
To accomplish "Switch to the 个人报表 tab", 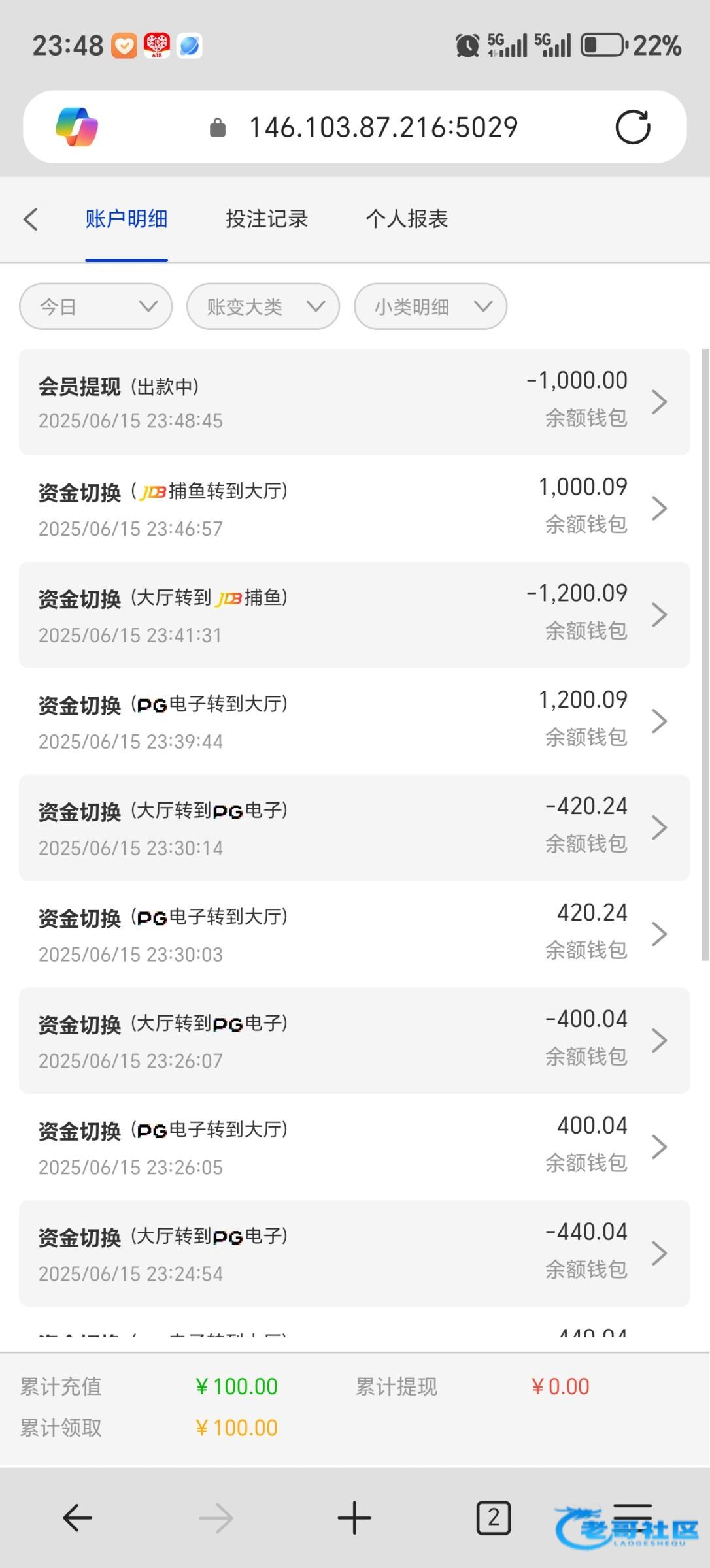I will [x=407, y=219].
